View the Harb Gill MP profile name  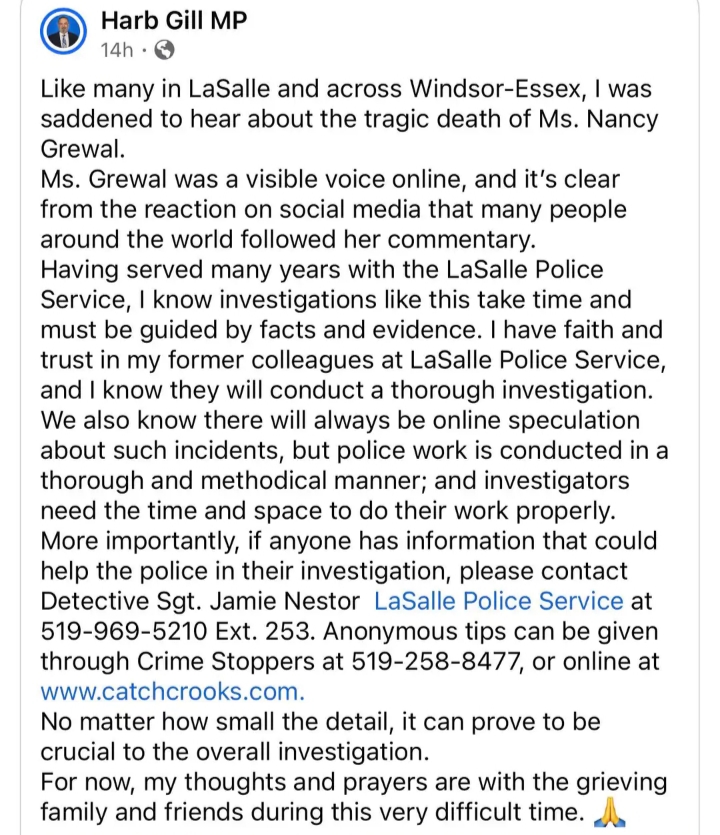point(174,20)
